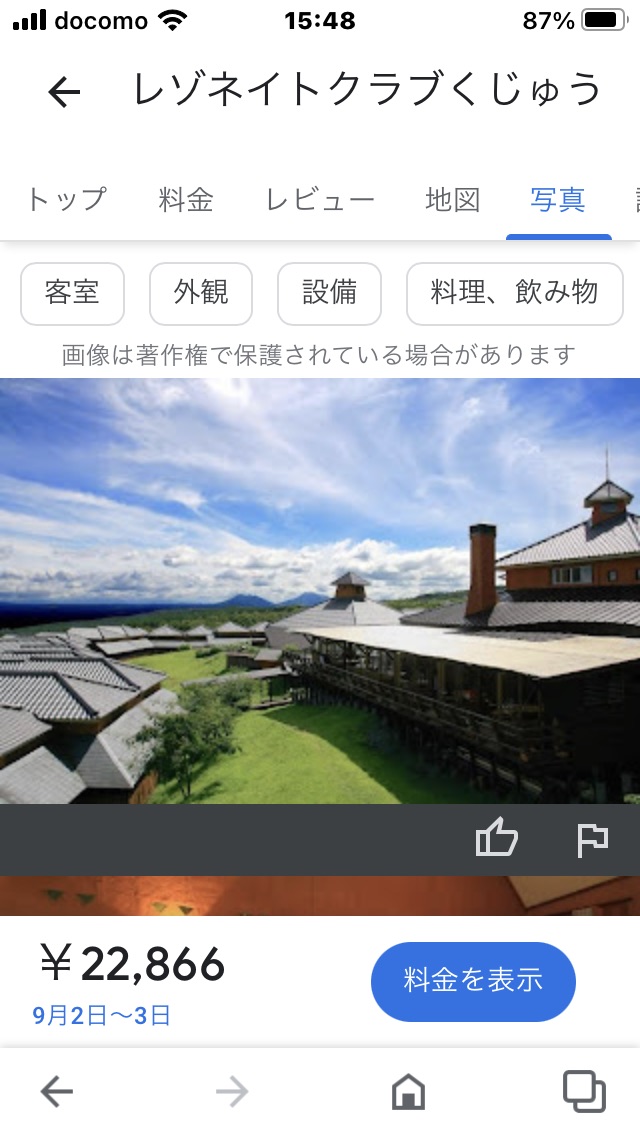Select the 料理、飲み物 chip
640x1136 pixels.
(x=514, y=293)
